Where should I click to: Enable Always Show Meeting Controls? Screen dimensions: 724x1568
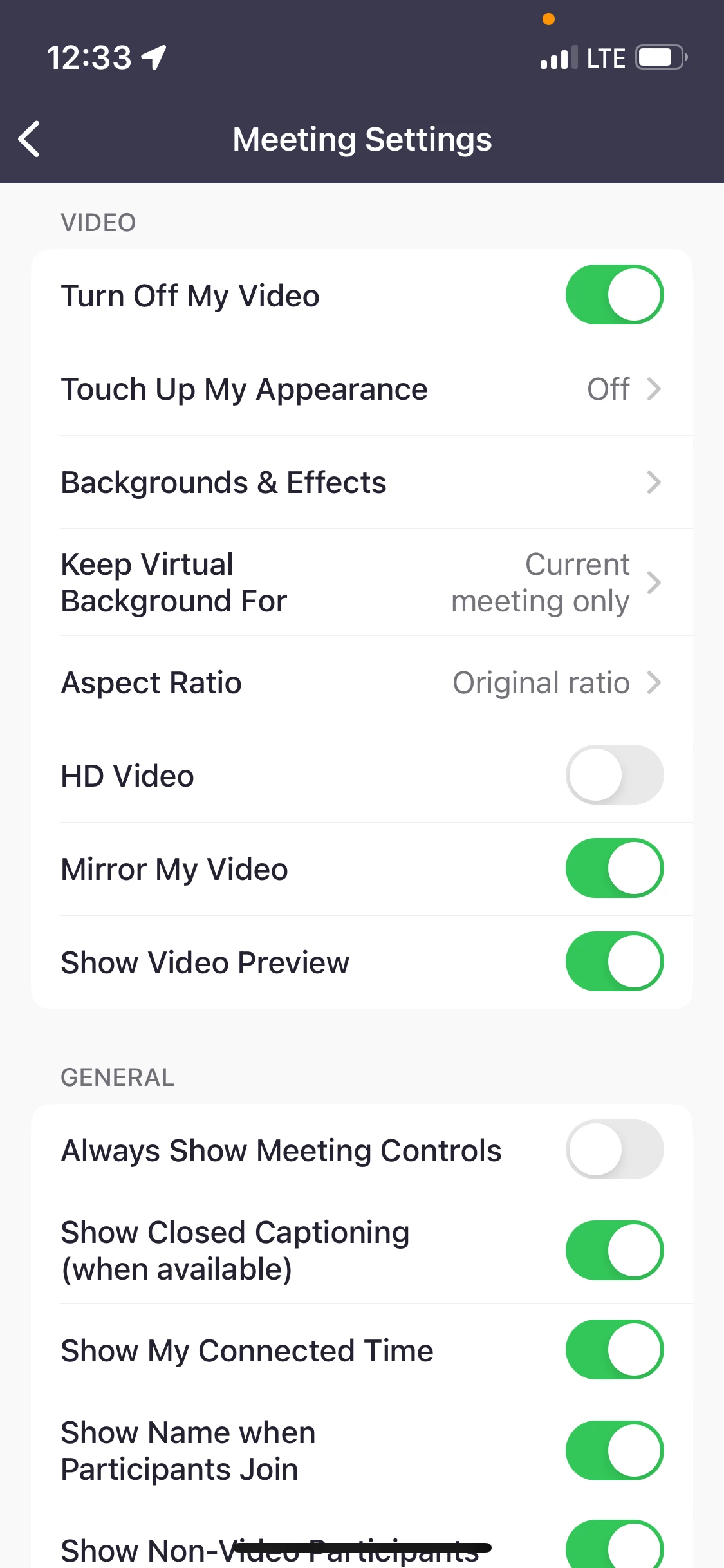[x=614, y=1150]
